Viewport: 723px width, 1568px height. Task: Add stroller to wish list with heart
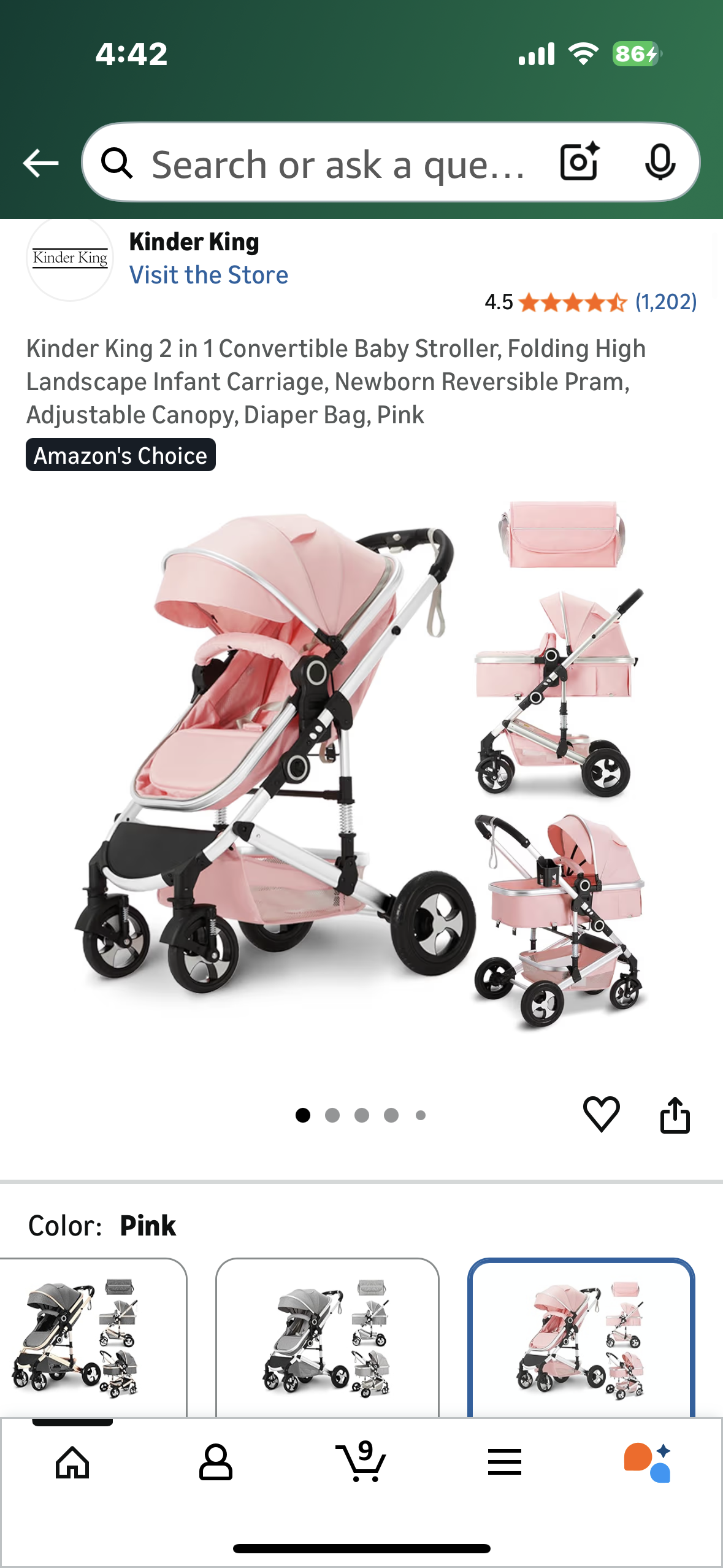click(x=601, y=1113)
